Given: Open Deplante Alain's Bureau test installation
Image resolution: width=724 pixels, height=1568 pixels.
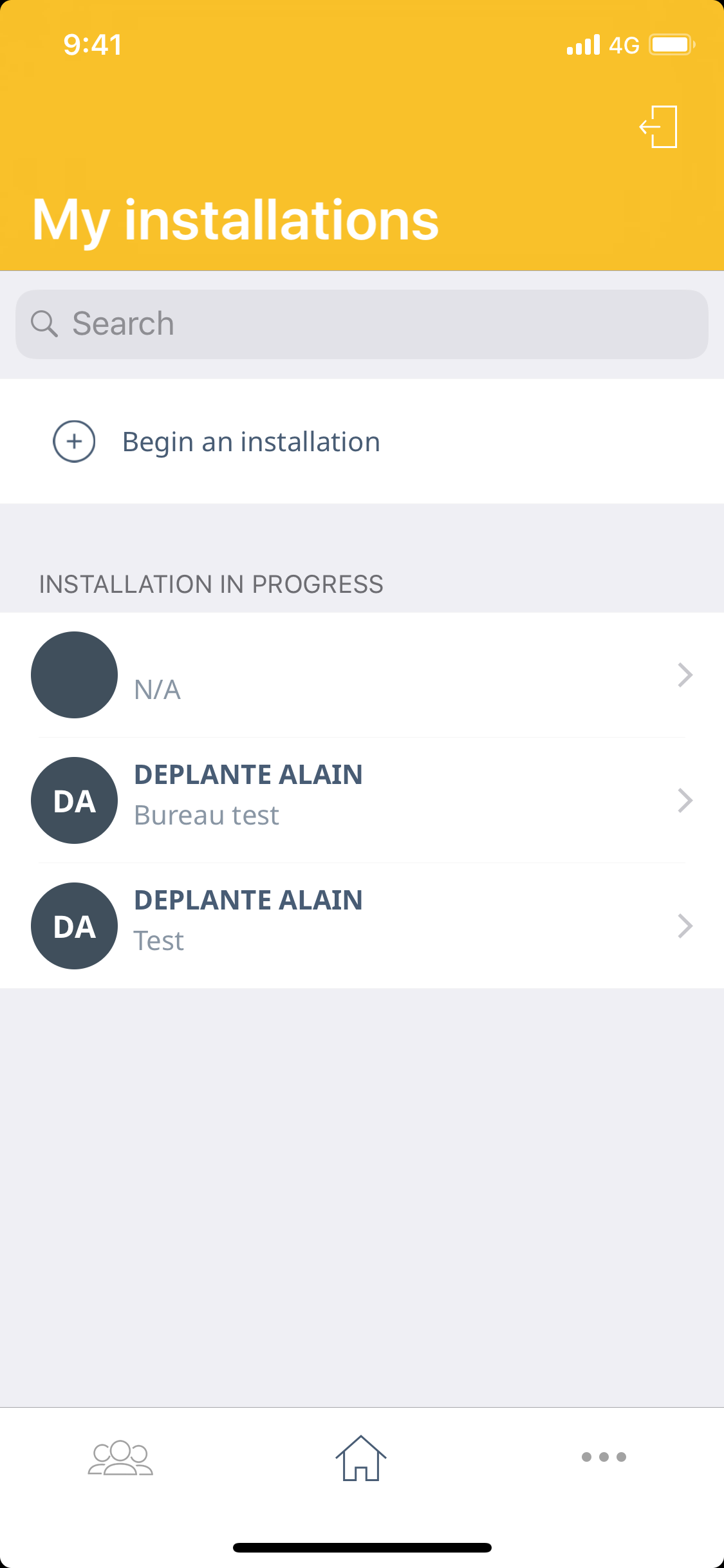Looking at the screenshot, I should (x=362, y=800).
